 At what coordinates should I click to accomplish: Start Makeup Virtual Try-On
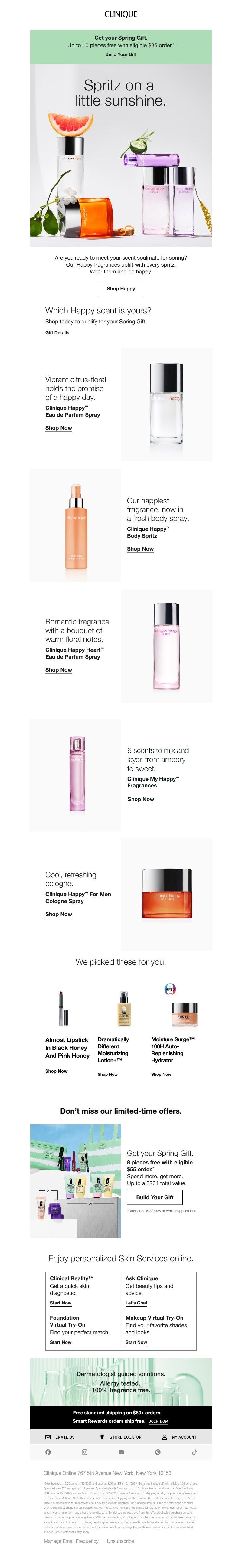pyautogui.click(x=136, y=1342)
